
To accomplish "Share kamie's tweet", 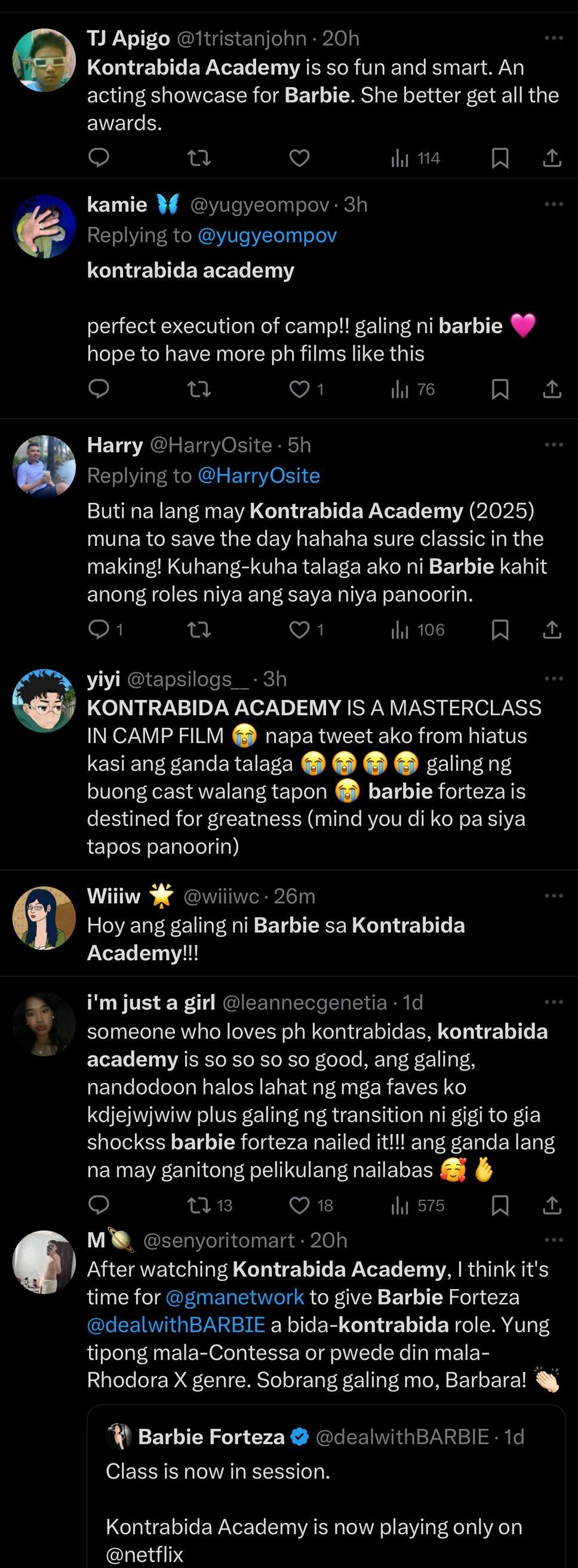I will [x=551, y=389].
